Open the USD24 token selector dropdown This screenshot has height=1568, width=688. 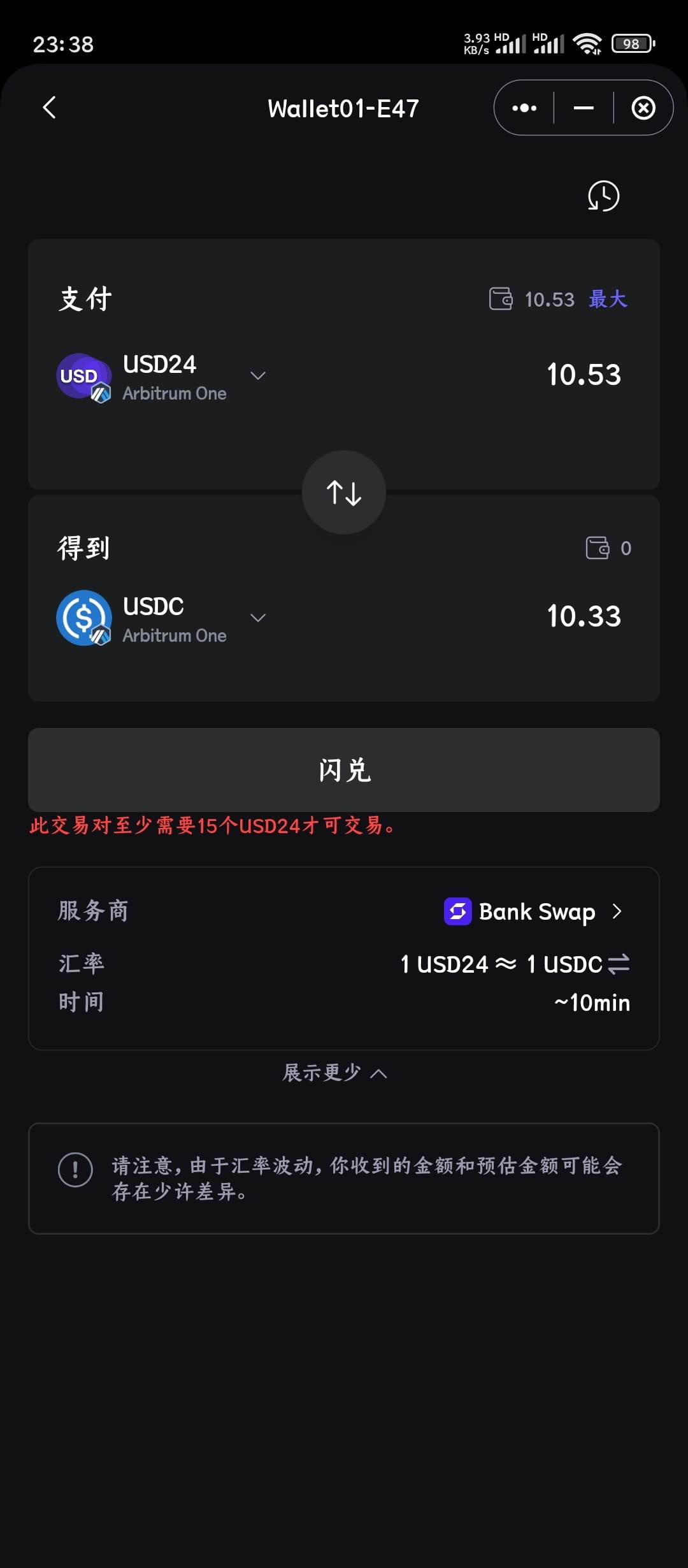click(x=258, y=376)
